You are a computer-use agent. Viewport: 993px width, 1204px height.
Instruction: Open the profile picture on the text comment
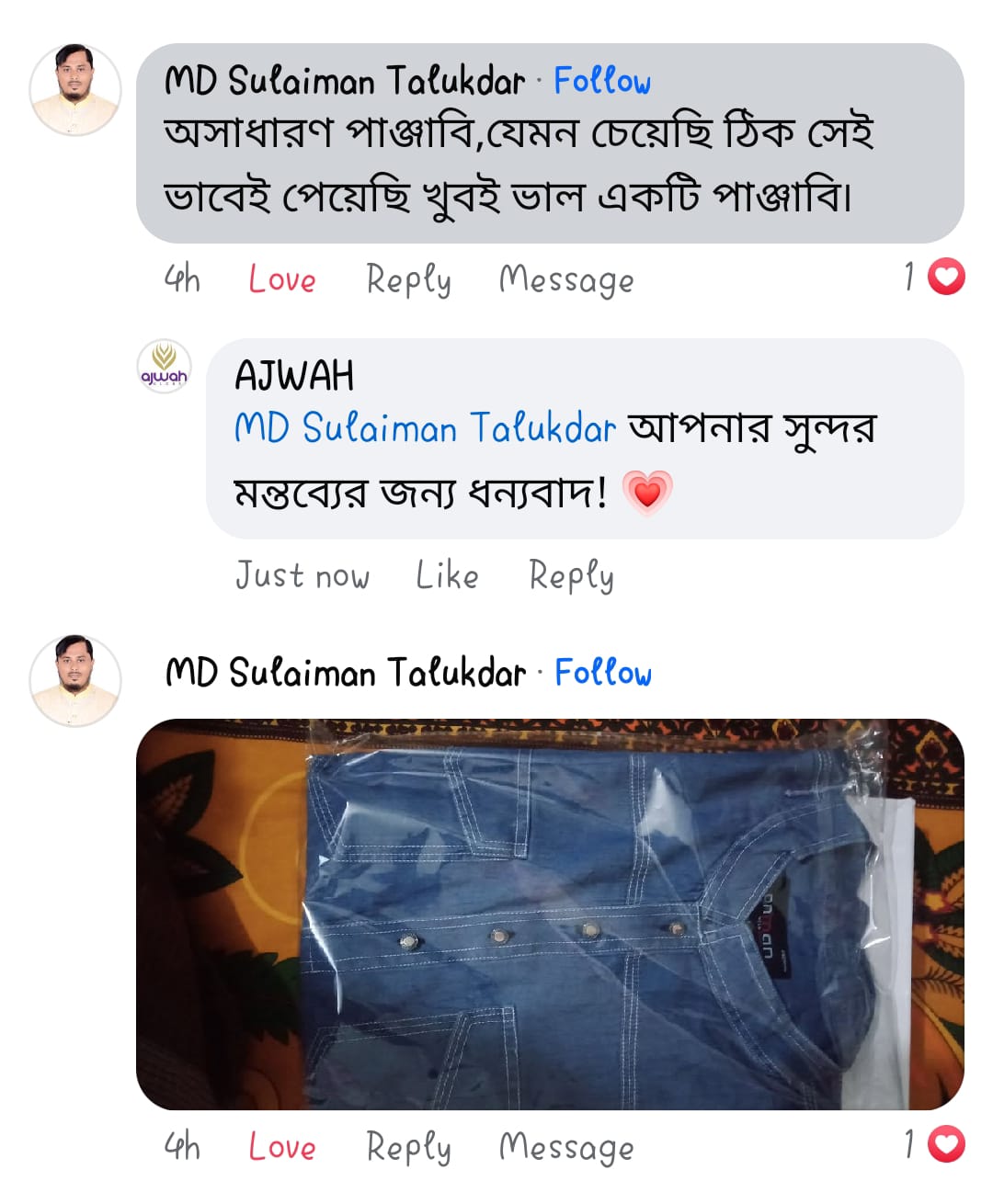click(x=75, y=89)
